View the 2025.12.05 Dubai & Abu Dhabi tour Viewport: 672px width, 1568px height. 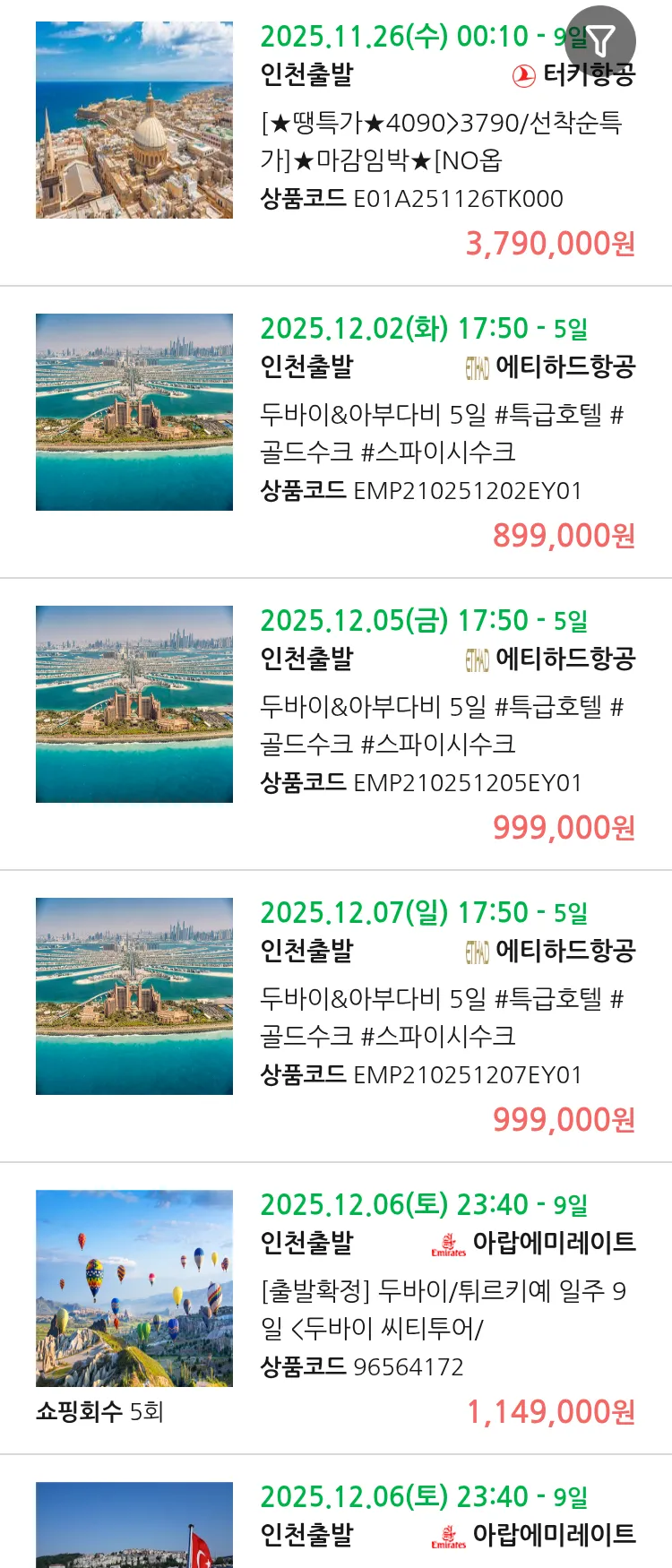(x=441, y=725)
